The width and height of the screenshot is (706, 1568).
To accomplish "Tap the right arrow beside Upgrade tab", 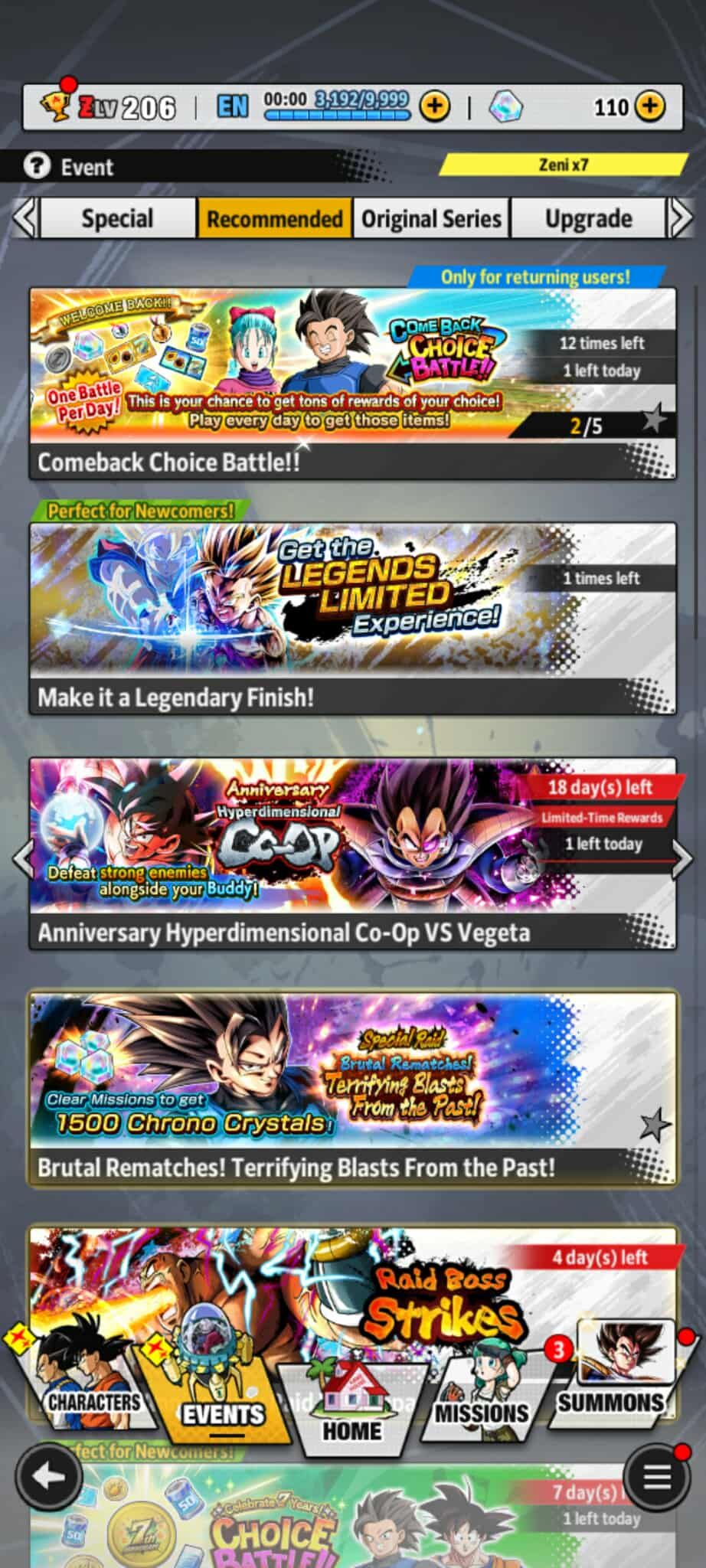I will [681, 219].
